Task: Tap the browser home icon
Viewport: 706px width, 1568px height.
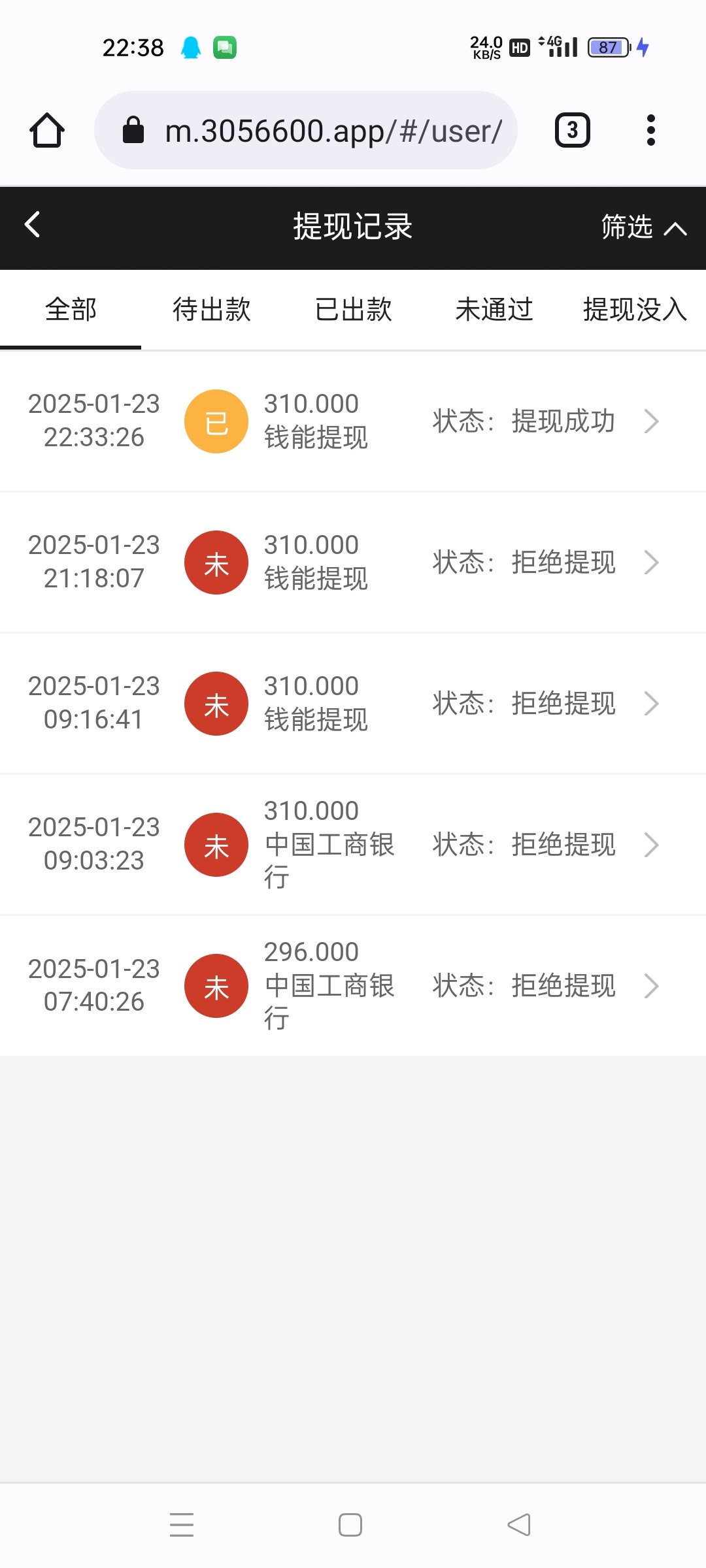Action: [47, 131]
